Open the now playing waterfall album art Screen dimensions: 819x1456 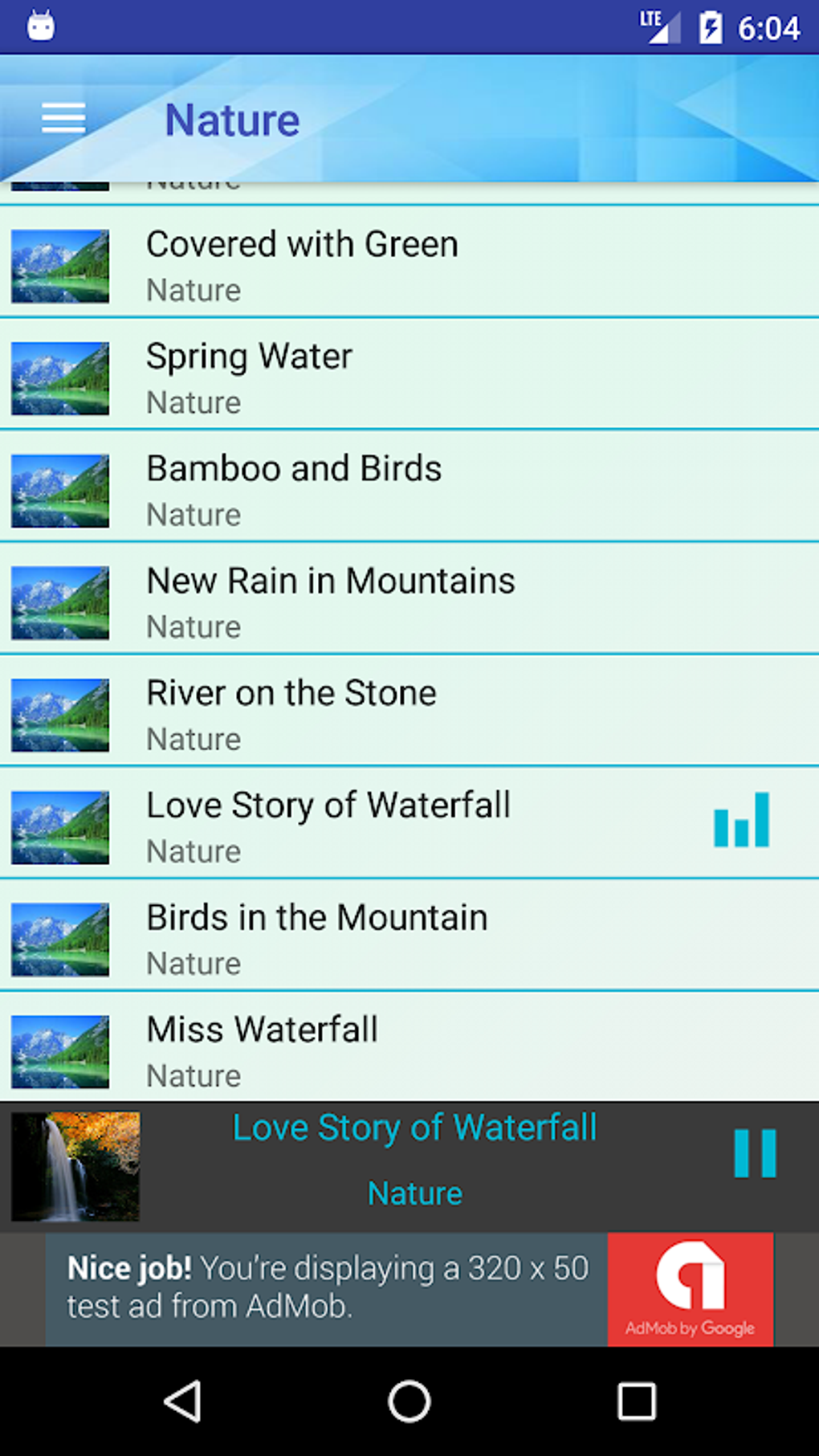pos(75,1166)
